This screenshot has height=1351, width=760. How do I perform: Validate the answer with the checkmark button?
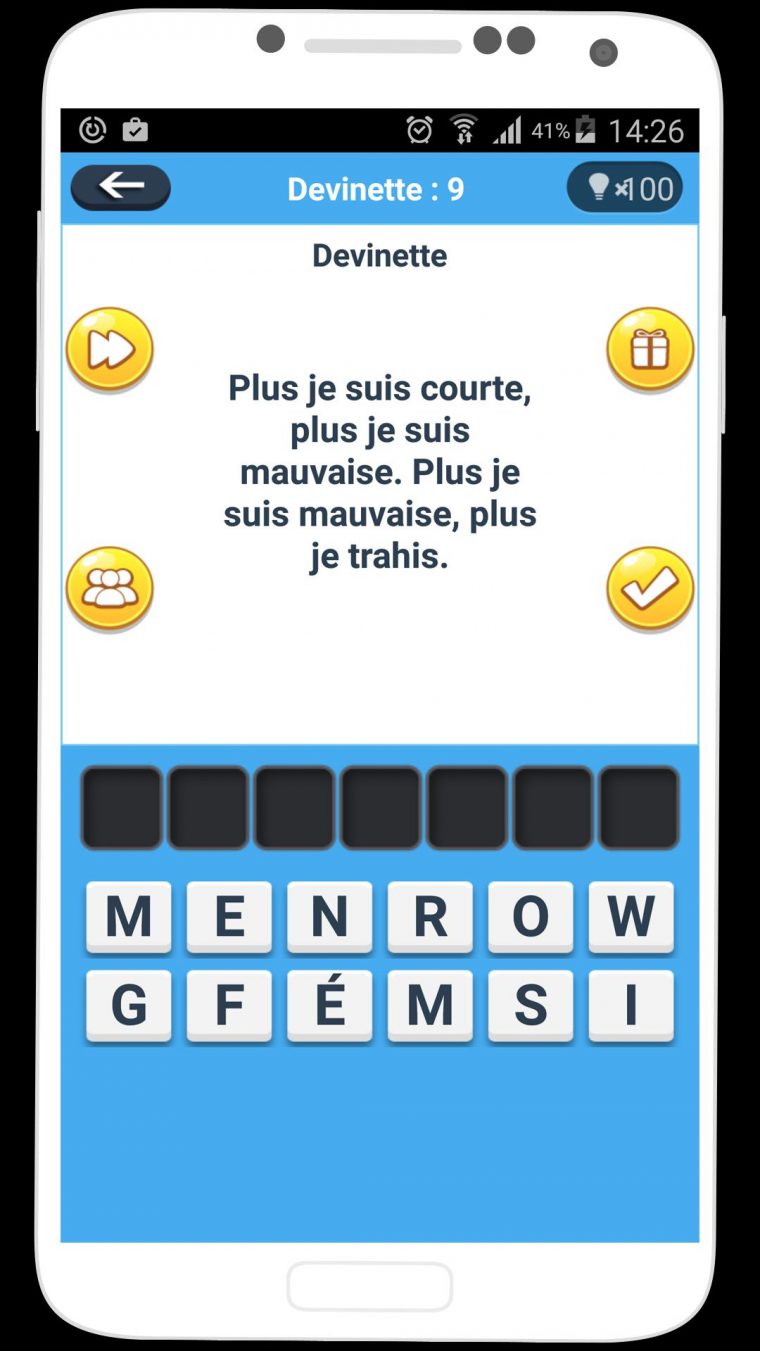650,588
